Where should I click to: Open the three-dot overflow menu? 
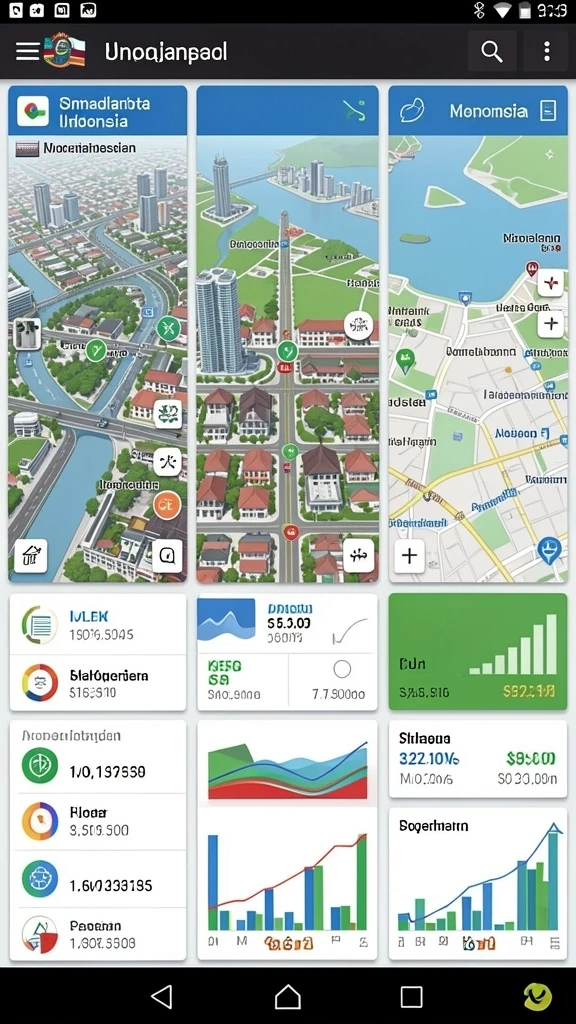546,51
